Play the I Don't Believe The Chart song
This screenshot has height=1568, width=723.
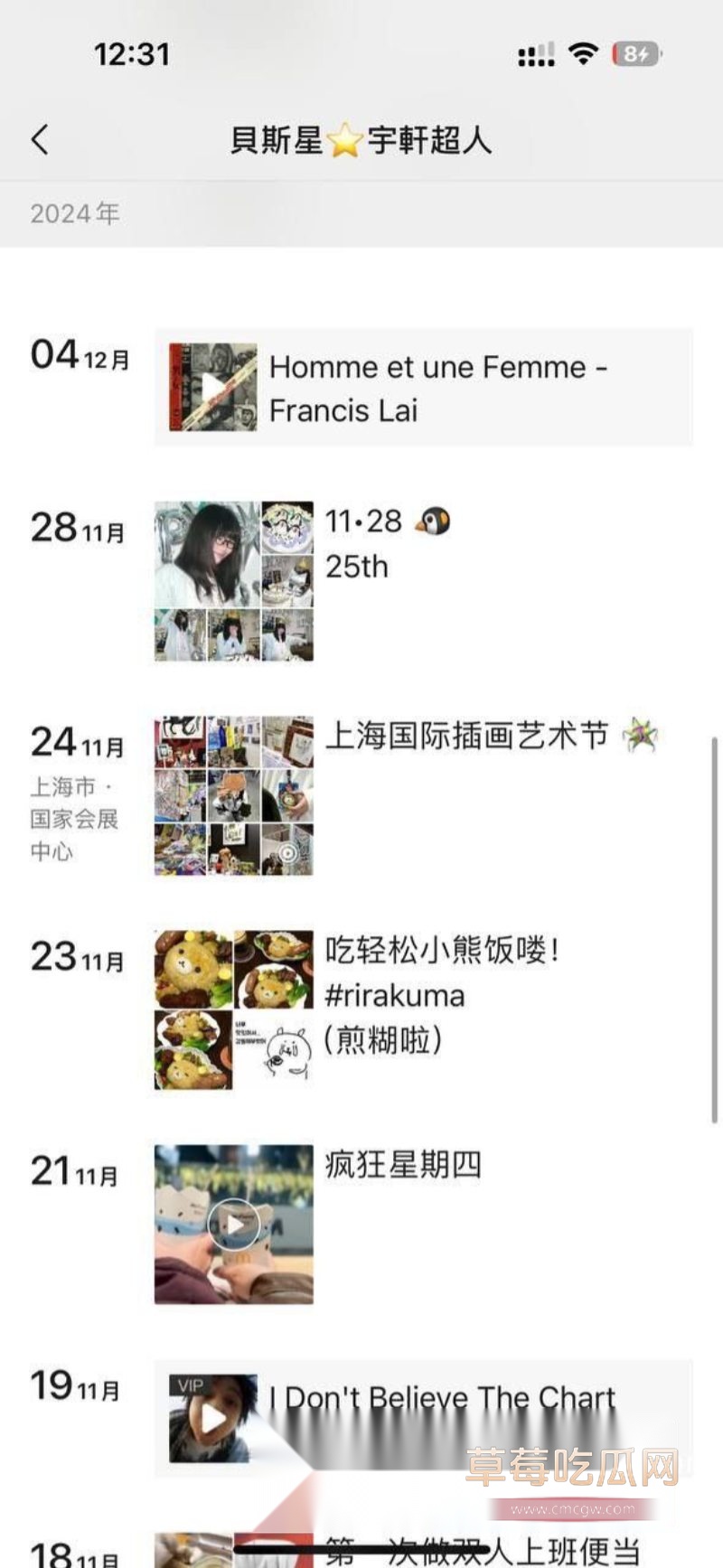tap(213, 1418)
